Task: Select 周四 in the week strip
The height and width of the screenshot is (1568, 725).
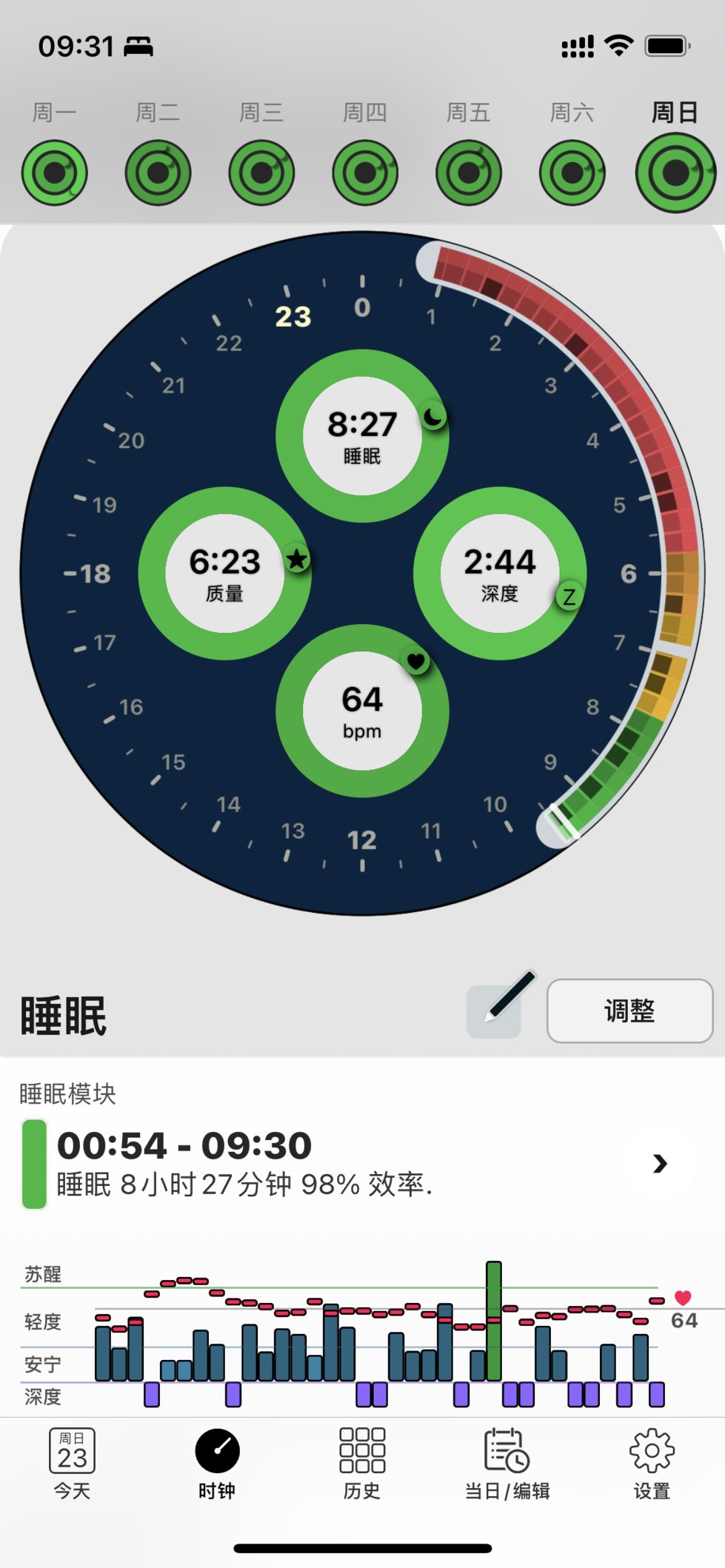Action: tap(365, 172)
